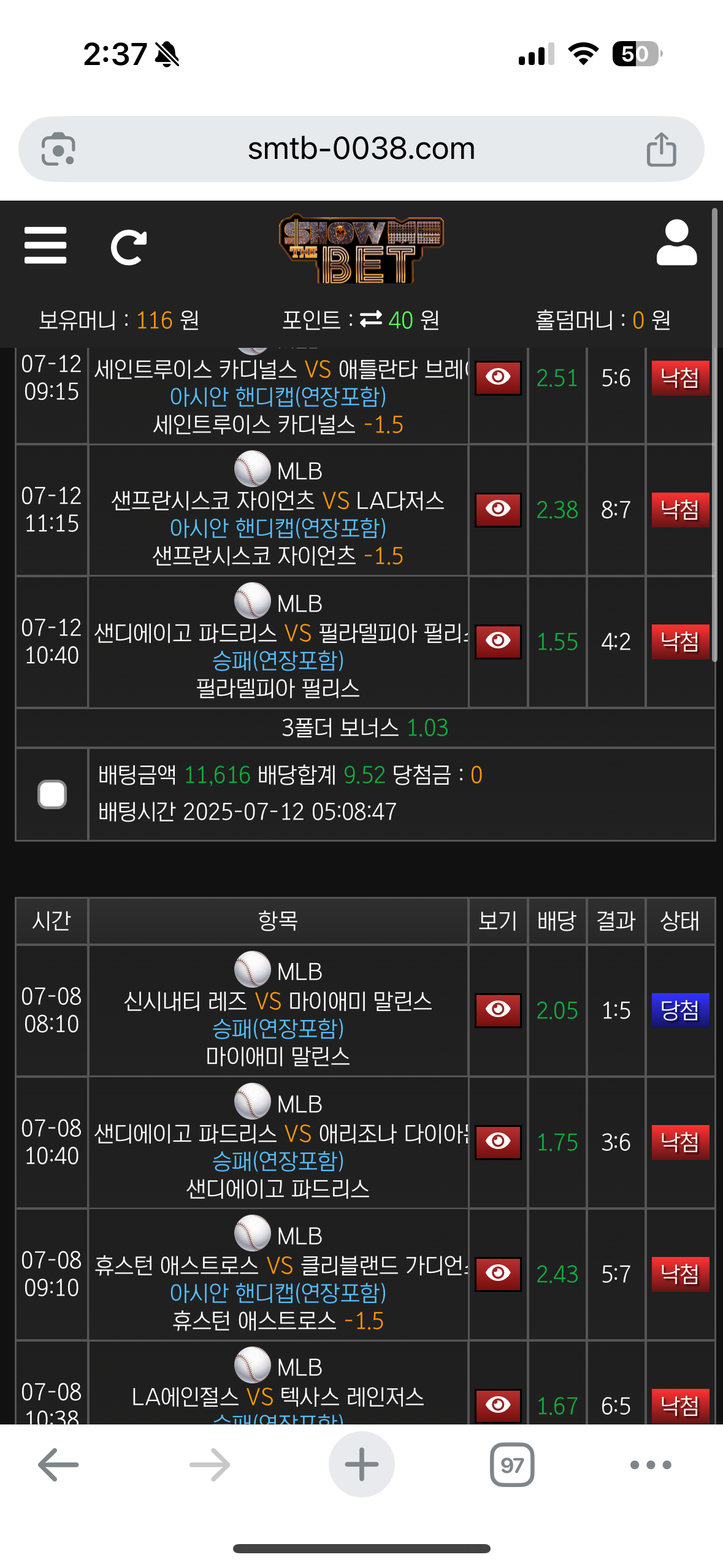Check the box for the 11,616 bet

pyautogui.click(x=52, y=794)
